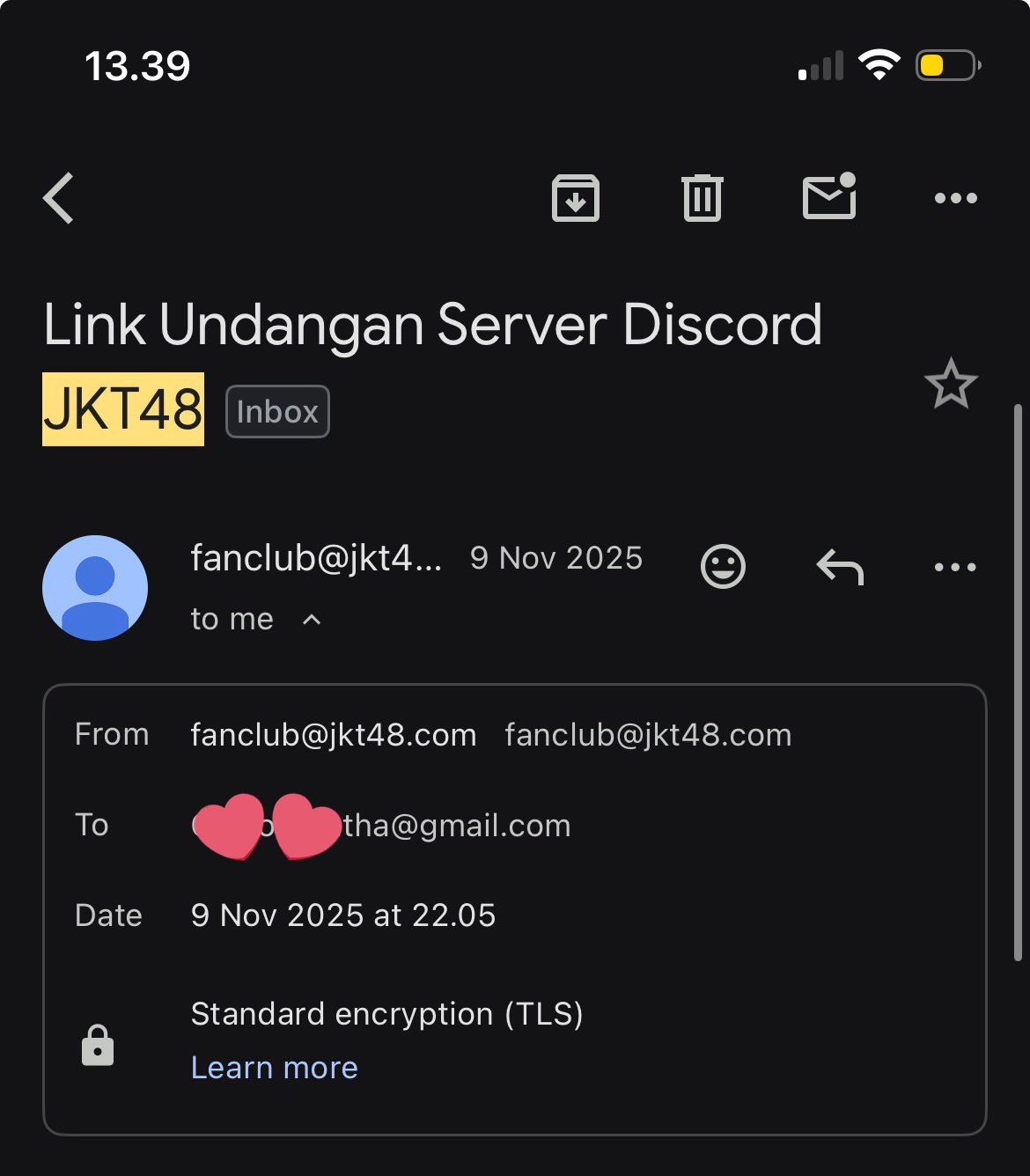Star the Link Undangan Server Discord email
The image size is (1030, 1176).
951,384
